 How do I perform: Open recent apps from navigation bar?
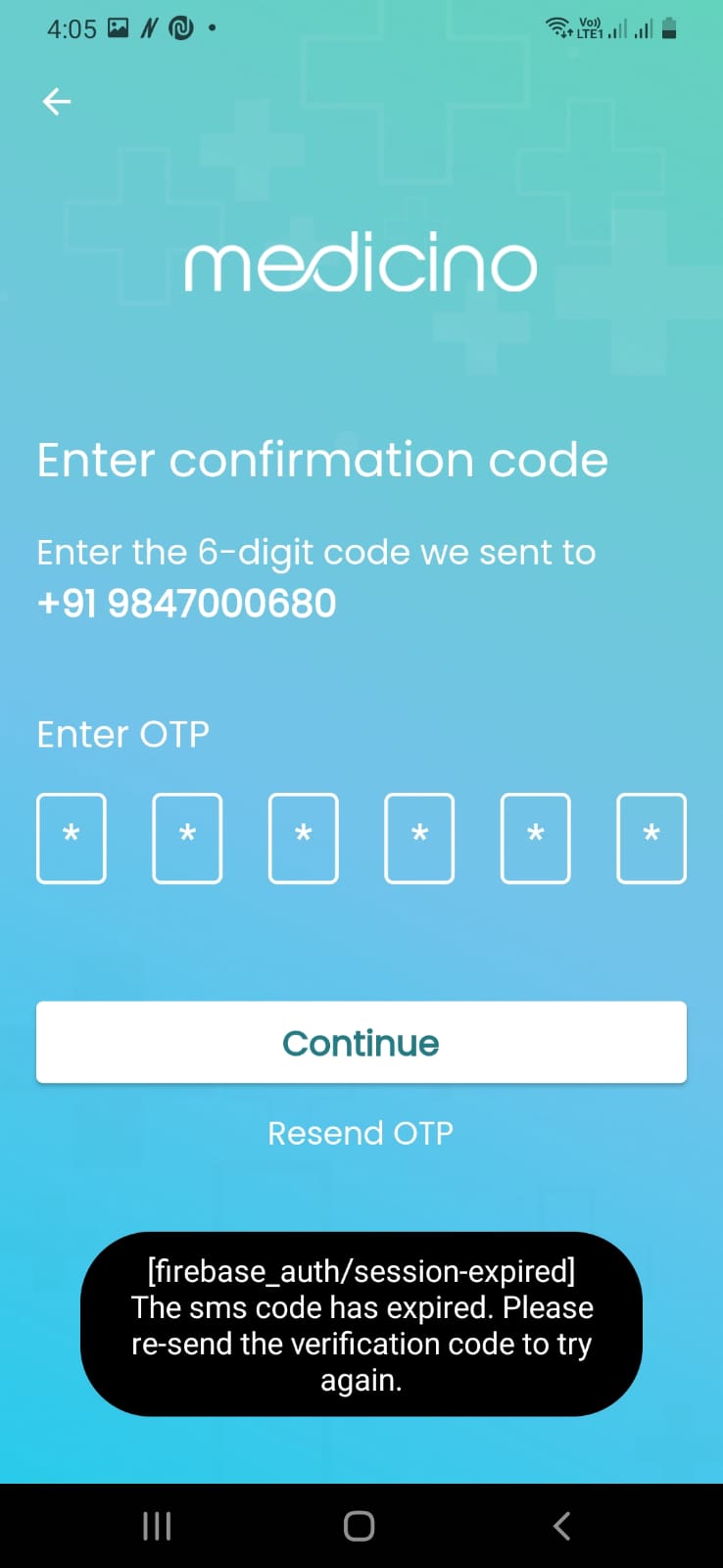point(157,1526)
